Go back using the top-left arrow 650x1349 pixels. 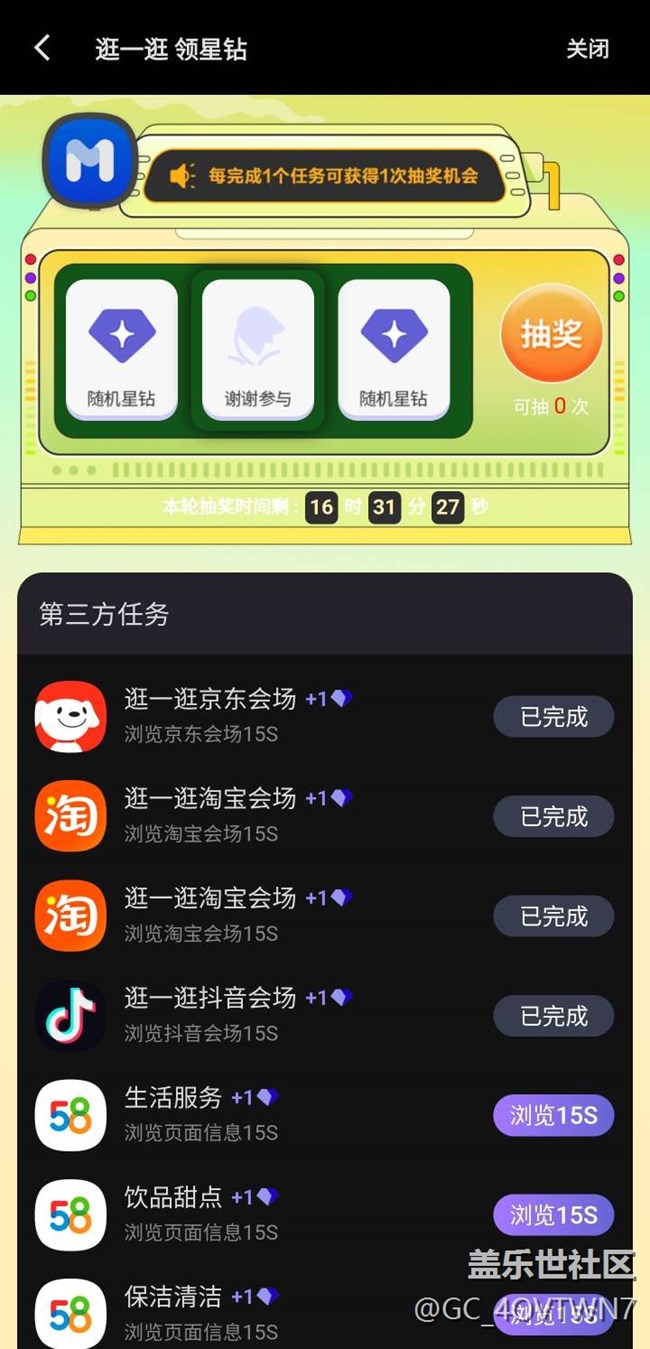point(42,48)
